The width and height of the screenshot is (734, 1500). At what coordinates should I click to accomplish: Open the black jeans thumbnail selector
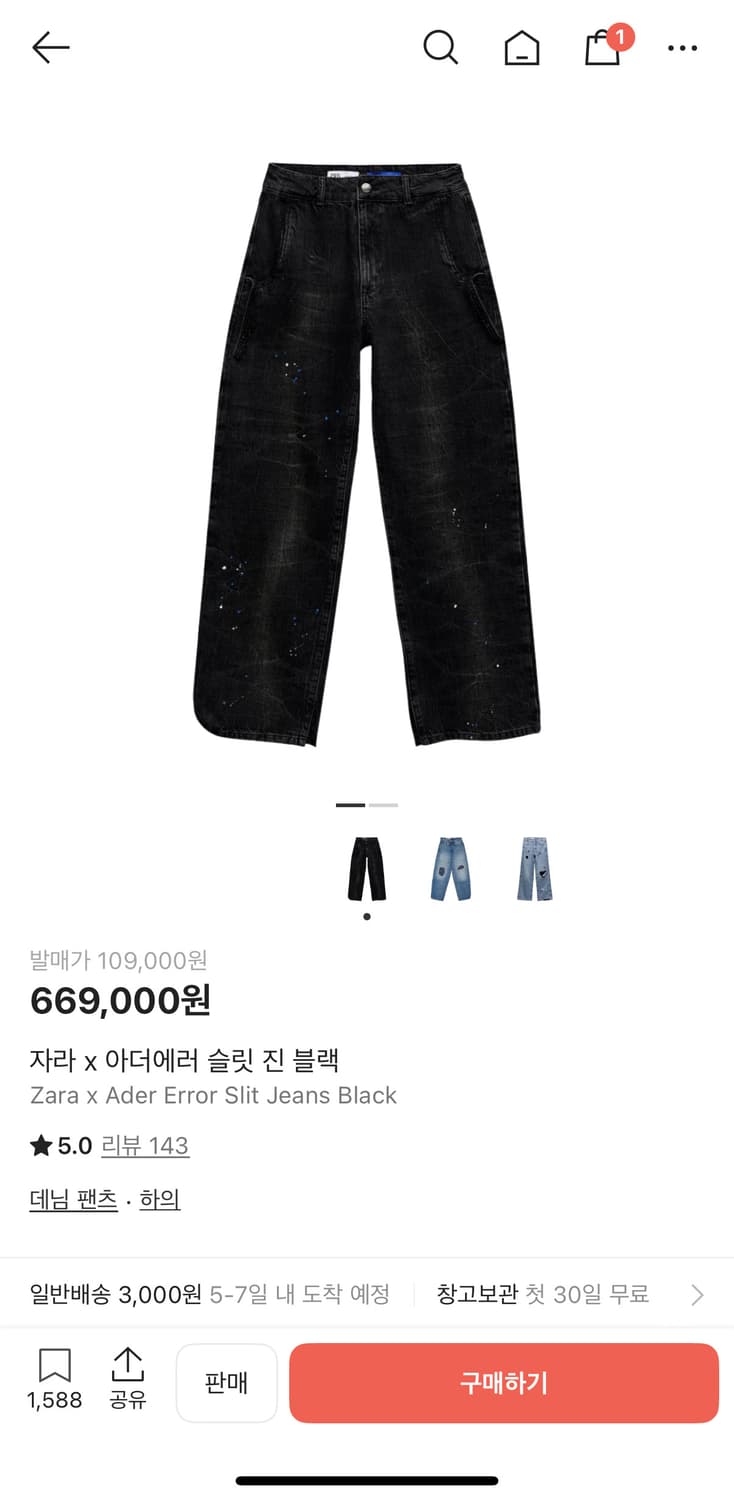coord(366,868)
